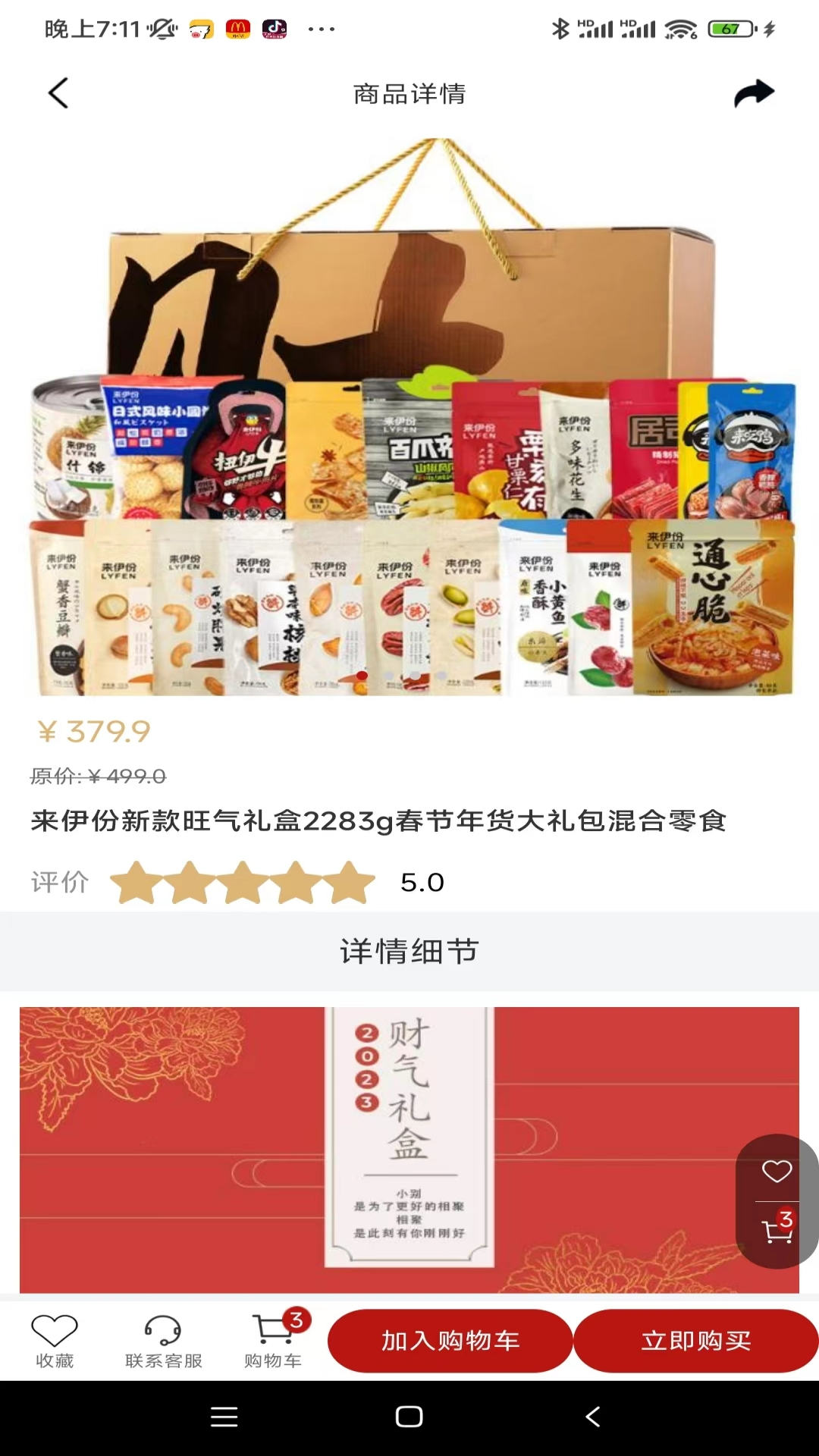Expand hidden notifications via the ellipsis dots

tap(322, 30)
